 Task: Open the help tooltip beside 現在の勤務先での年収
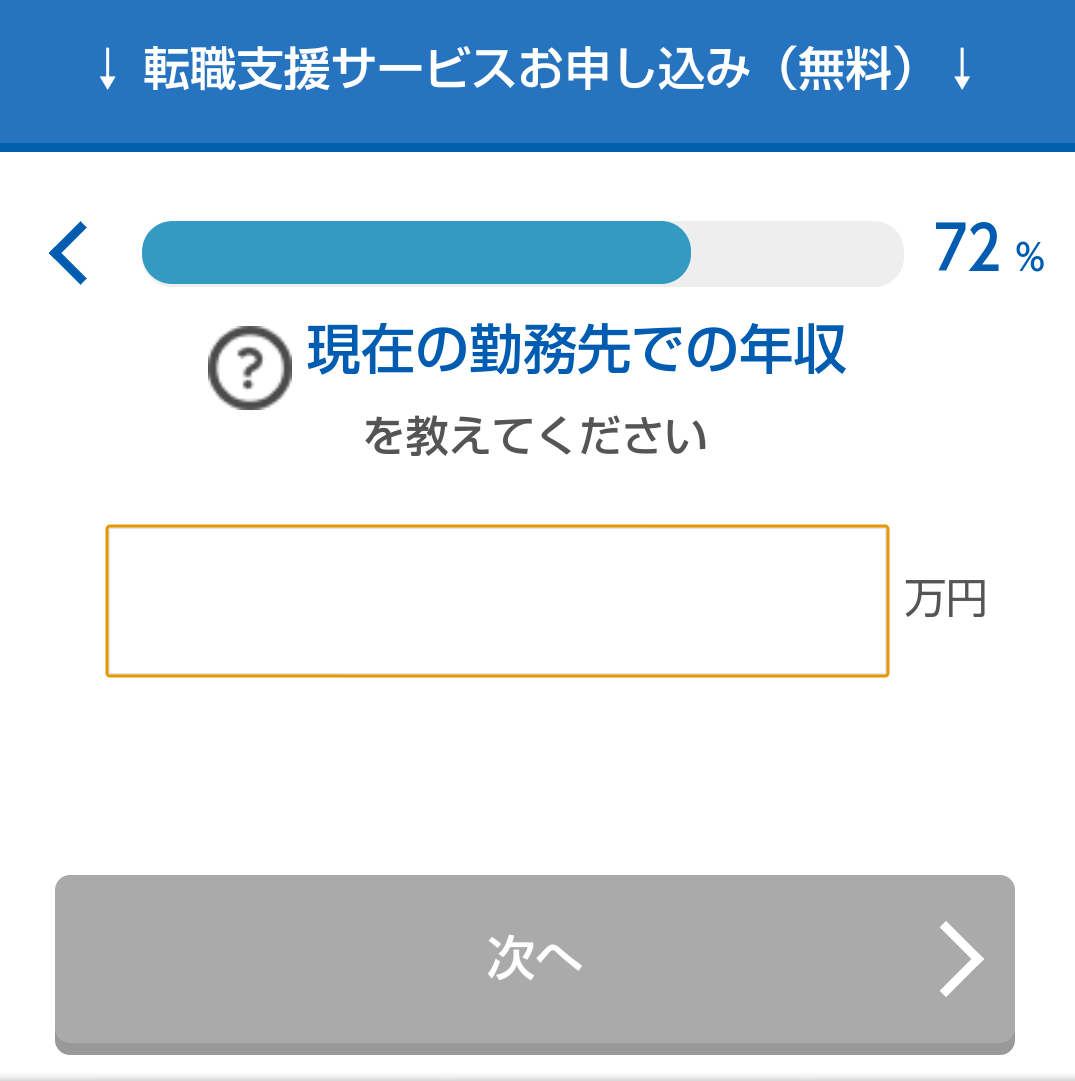pos(250,366)
